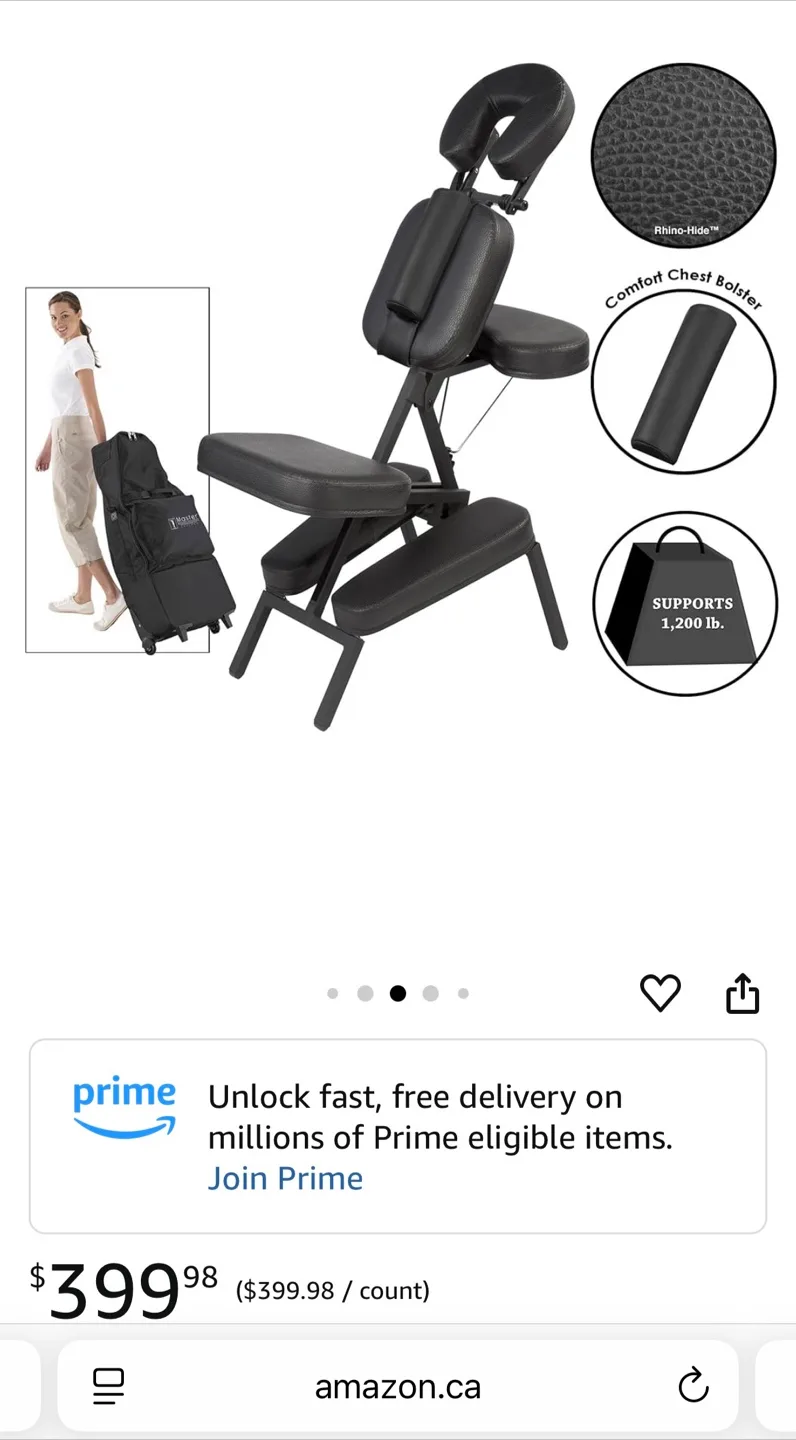Tap the amazon.ca address bar
Image resolution: width=796 pixels, height=1440 pixels.
click(x=397, y=1386)
